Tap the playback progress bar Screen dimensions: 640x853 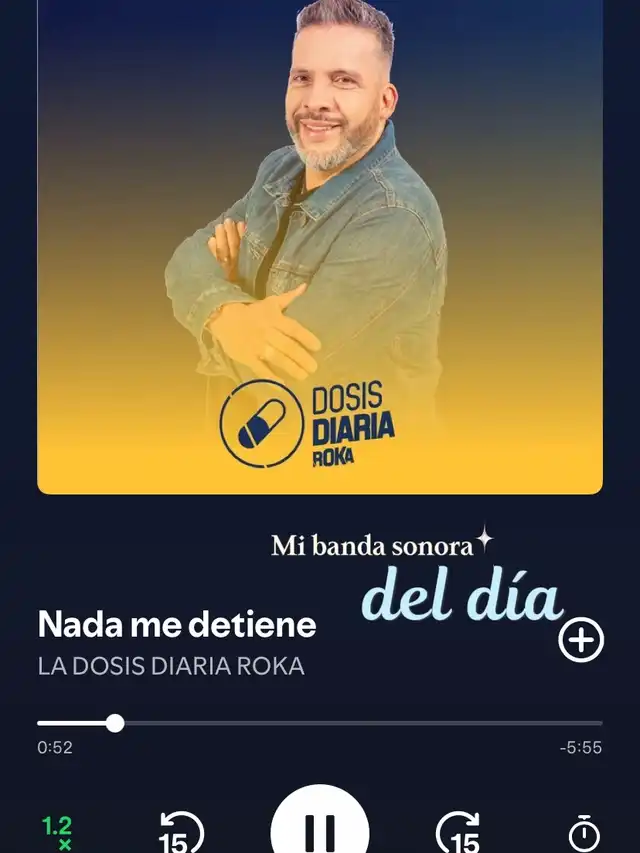click(320, 722)
